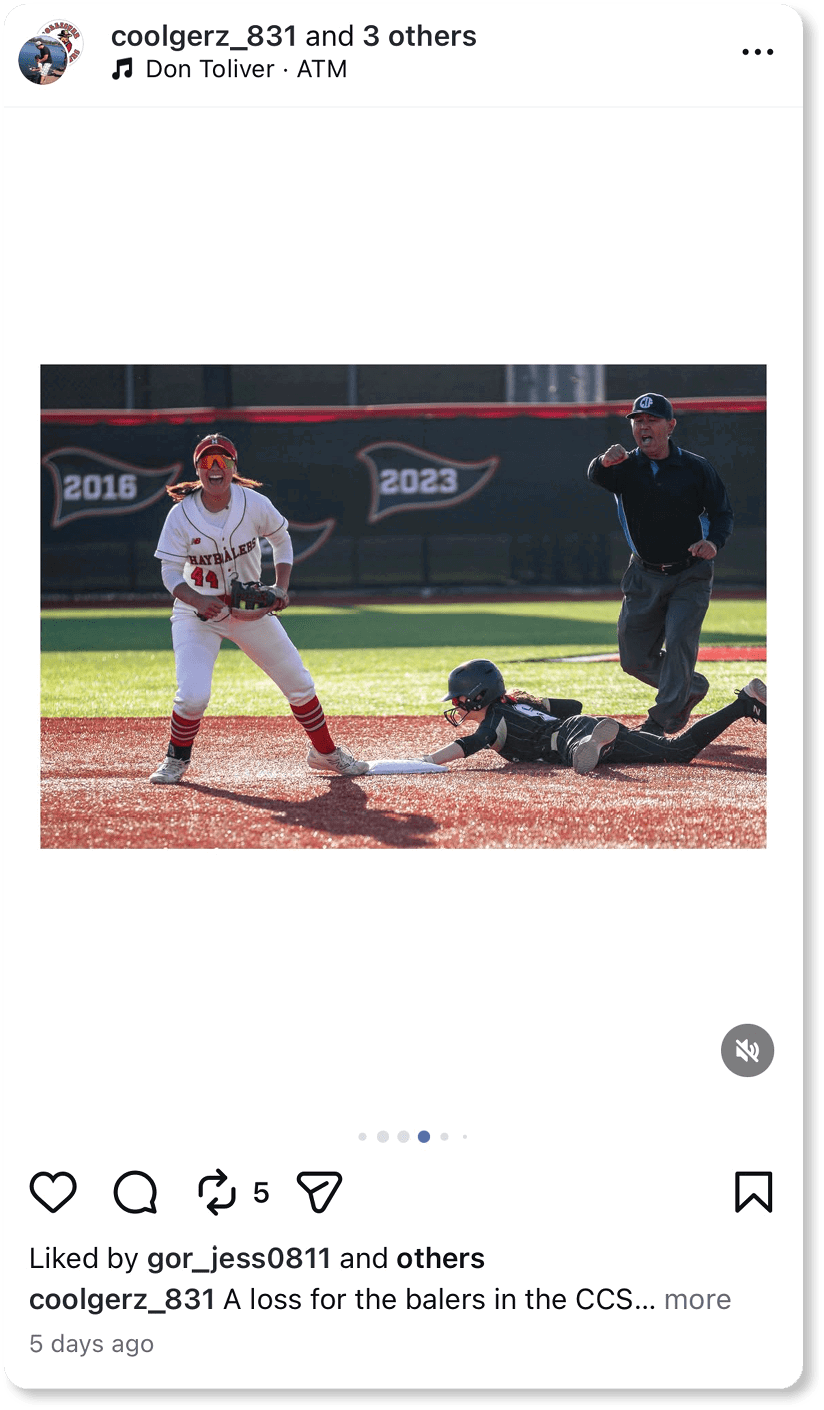Open the coolgerz_831 username in the header

point(204,36)
